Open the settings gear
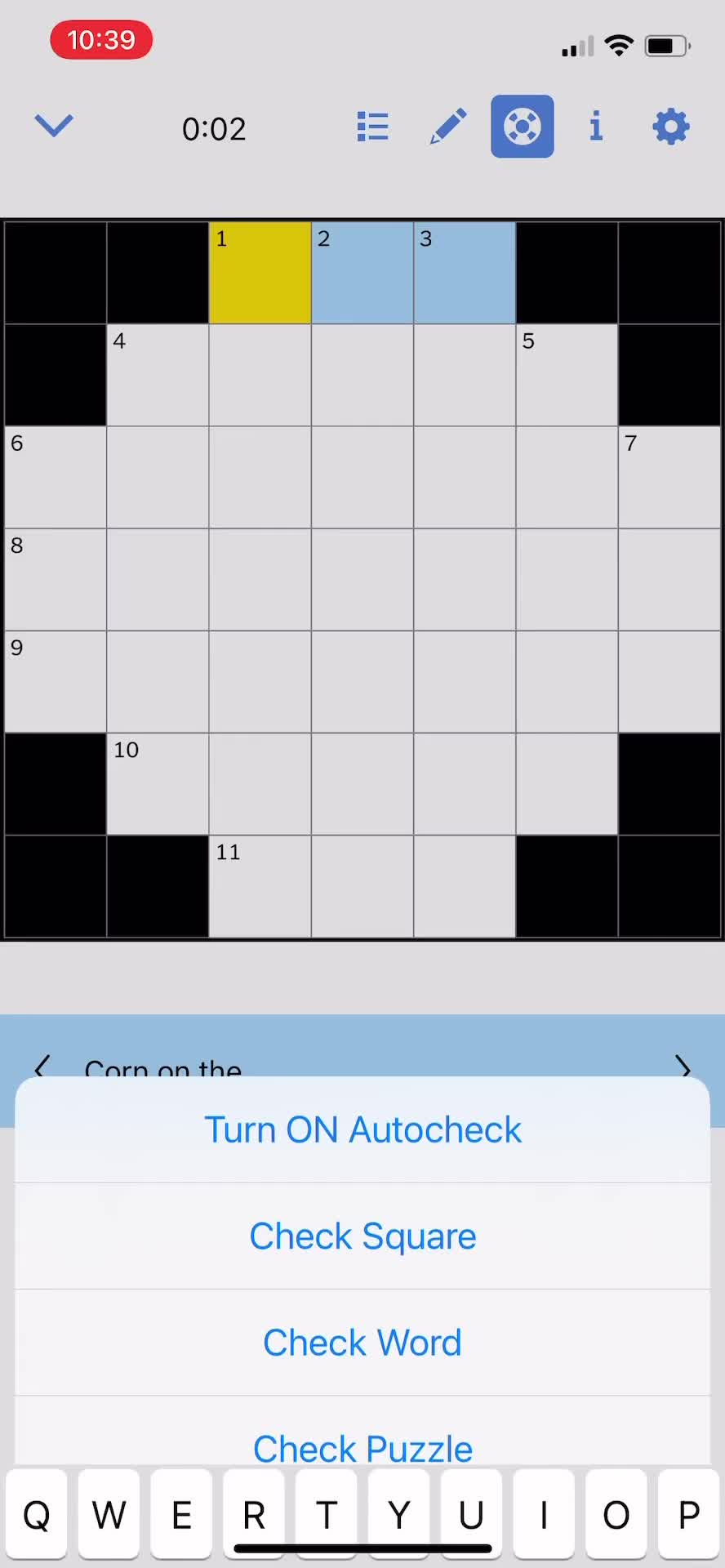725x1568 pixels. [671, 127]
